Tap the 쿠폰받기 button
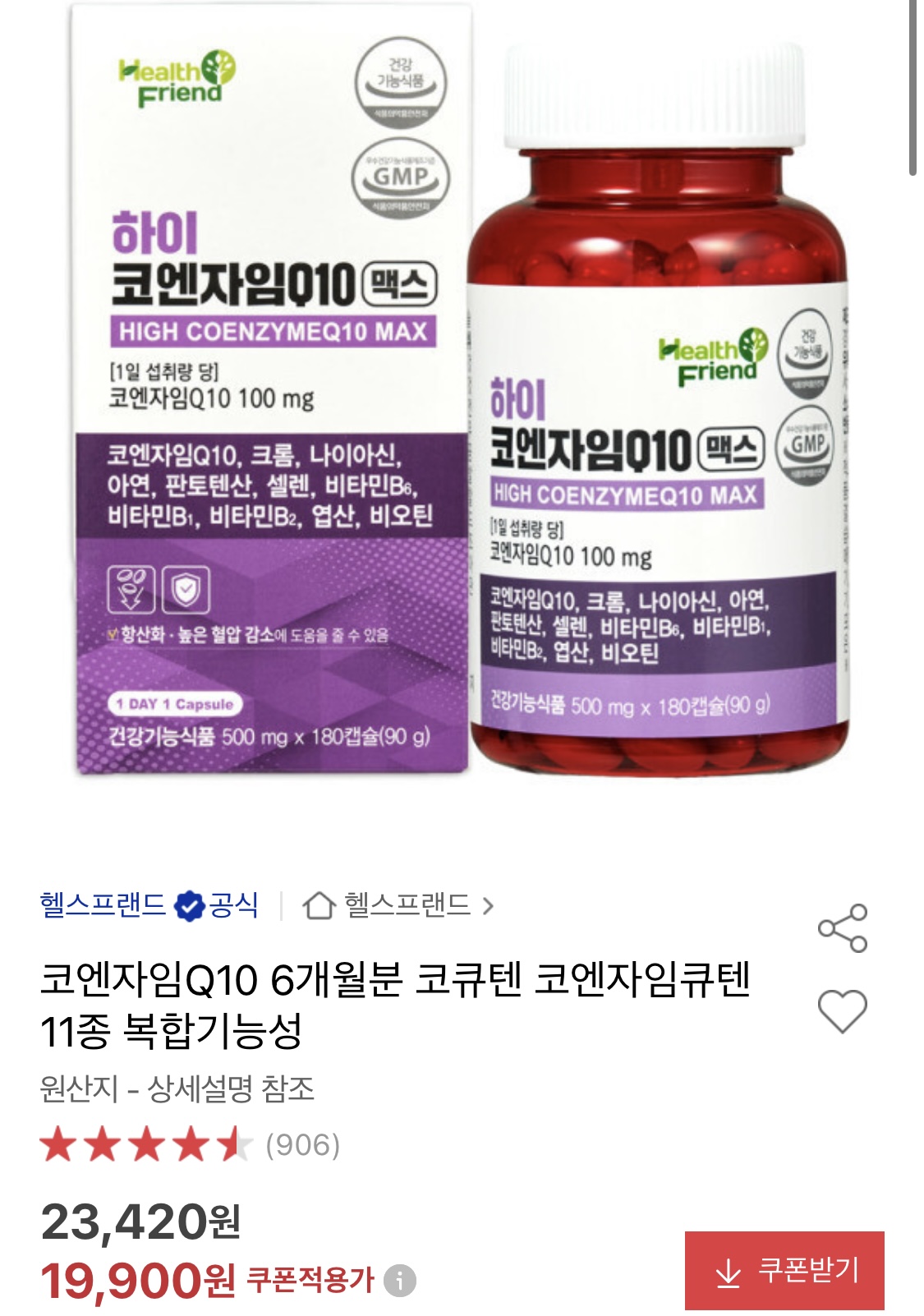This screenshot has width=924, height=1316. 784,1270
